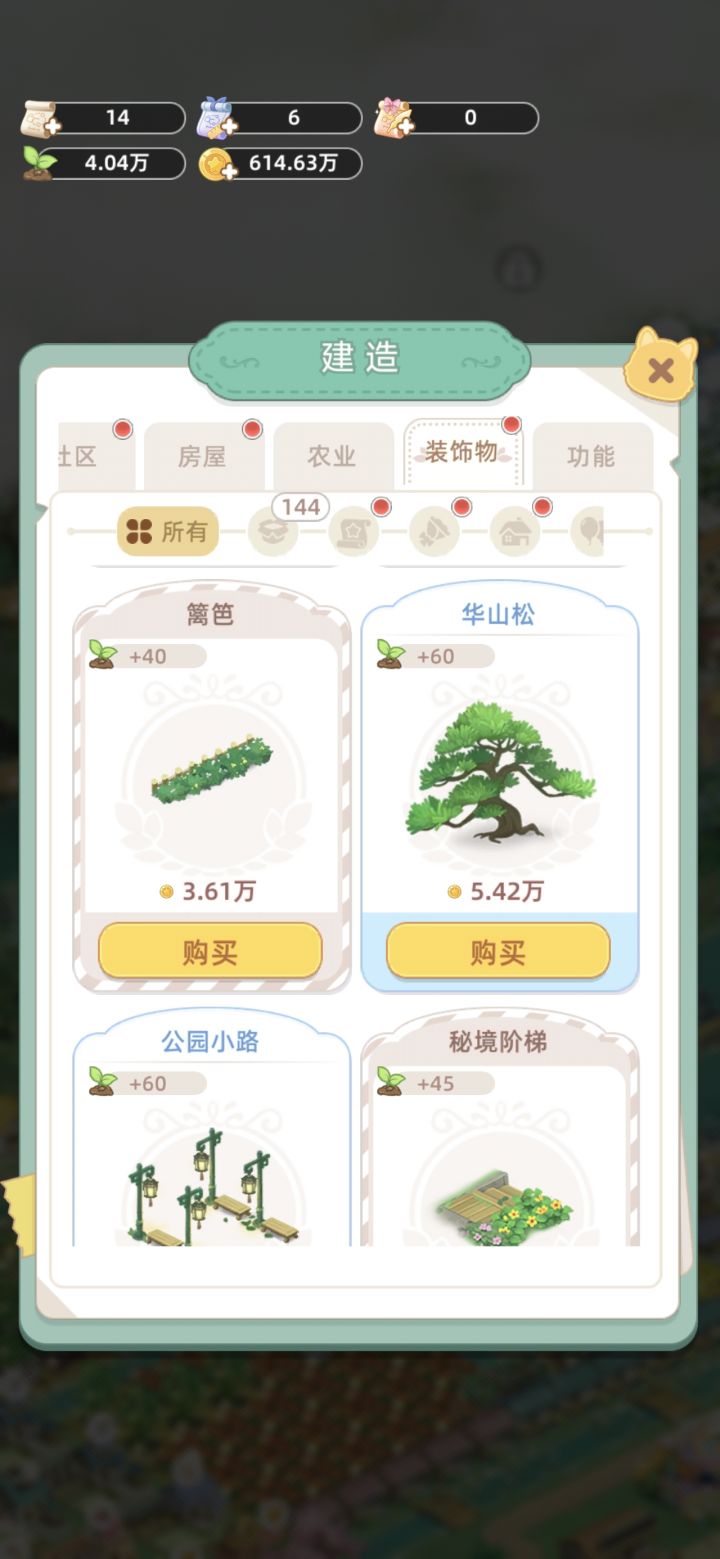Open the scroll decoration category icon
The image size is (720, 1559).
(353, 530)
